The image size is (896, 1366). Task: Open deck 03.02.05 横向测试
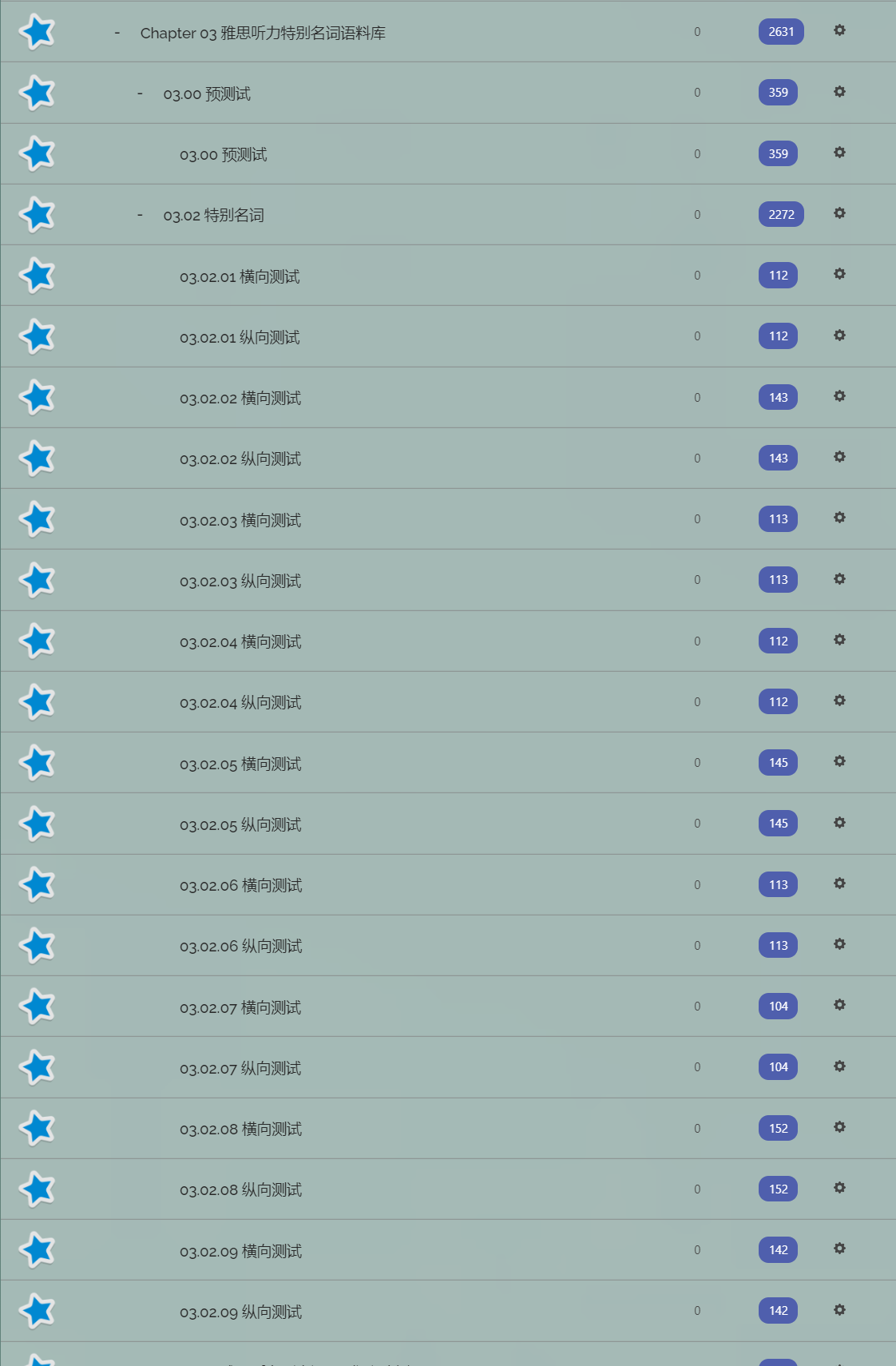click(x=240, y=764)
